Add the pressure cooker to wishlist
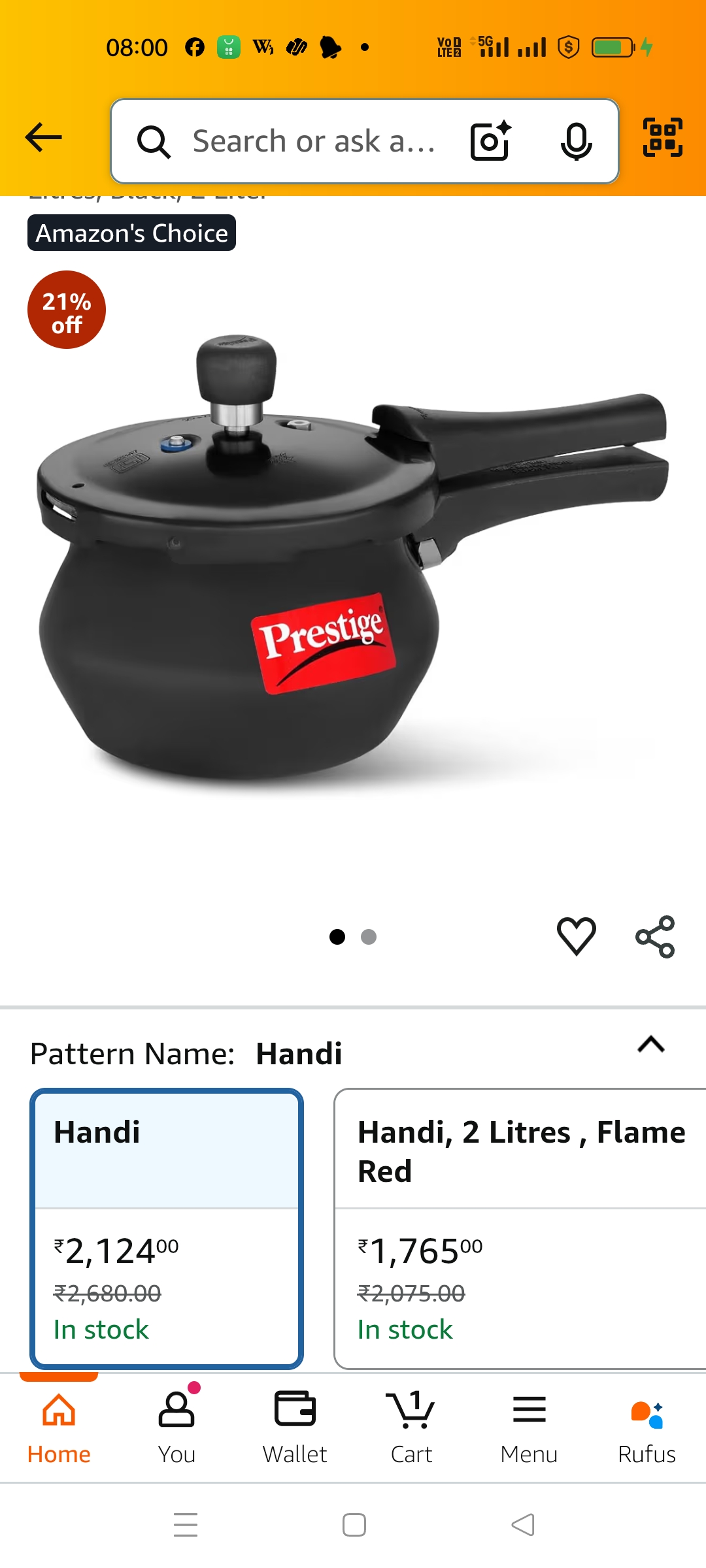The width and height of the screenshot is (706, 1568). point(576,936)
